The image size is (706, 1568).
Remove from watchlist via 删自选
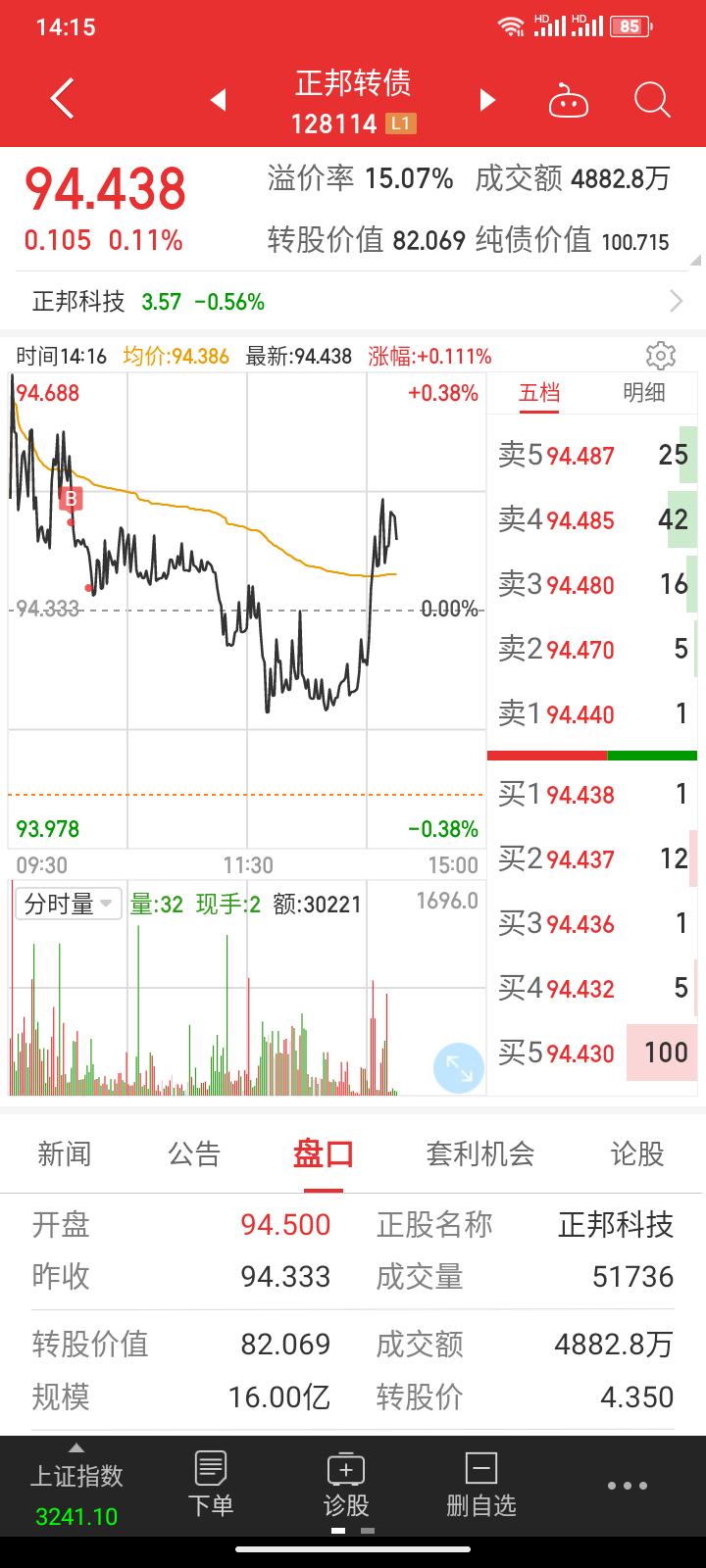point(480,1485)
